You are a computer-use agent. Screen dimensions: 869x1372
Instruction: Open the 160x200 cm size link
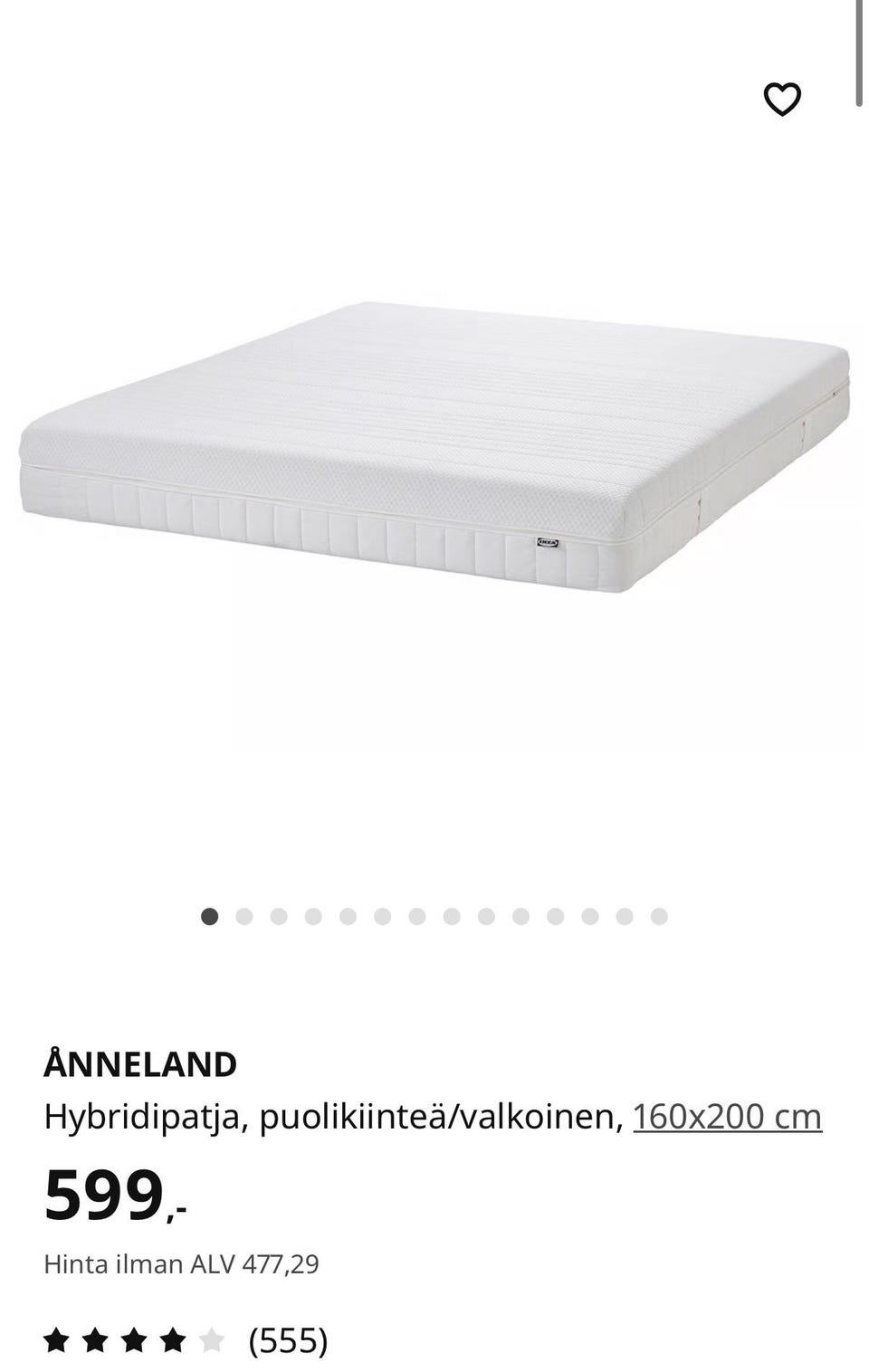[727, 1117]
